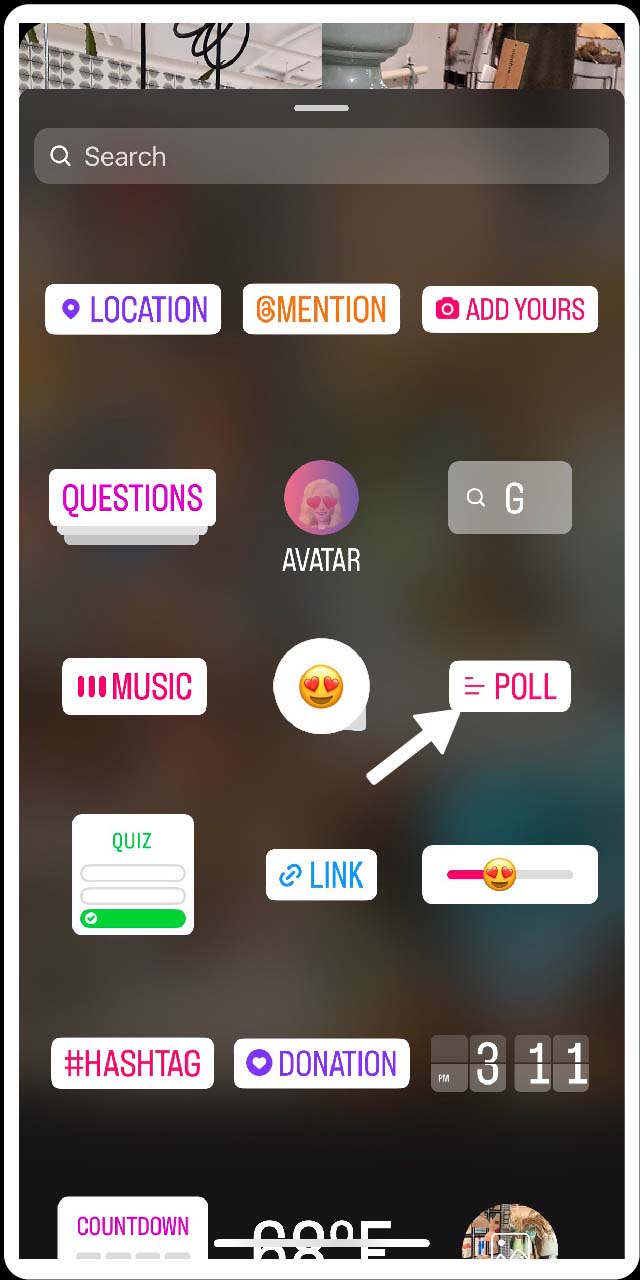Add the flip clock time sticker

510,1063
